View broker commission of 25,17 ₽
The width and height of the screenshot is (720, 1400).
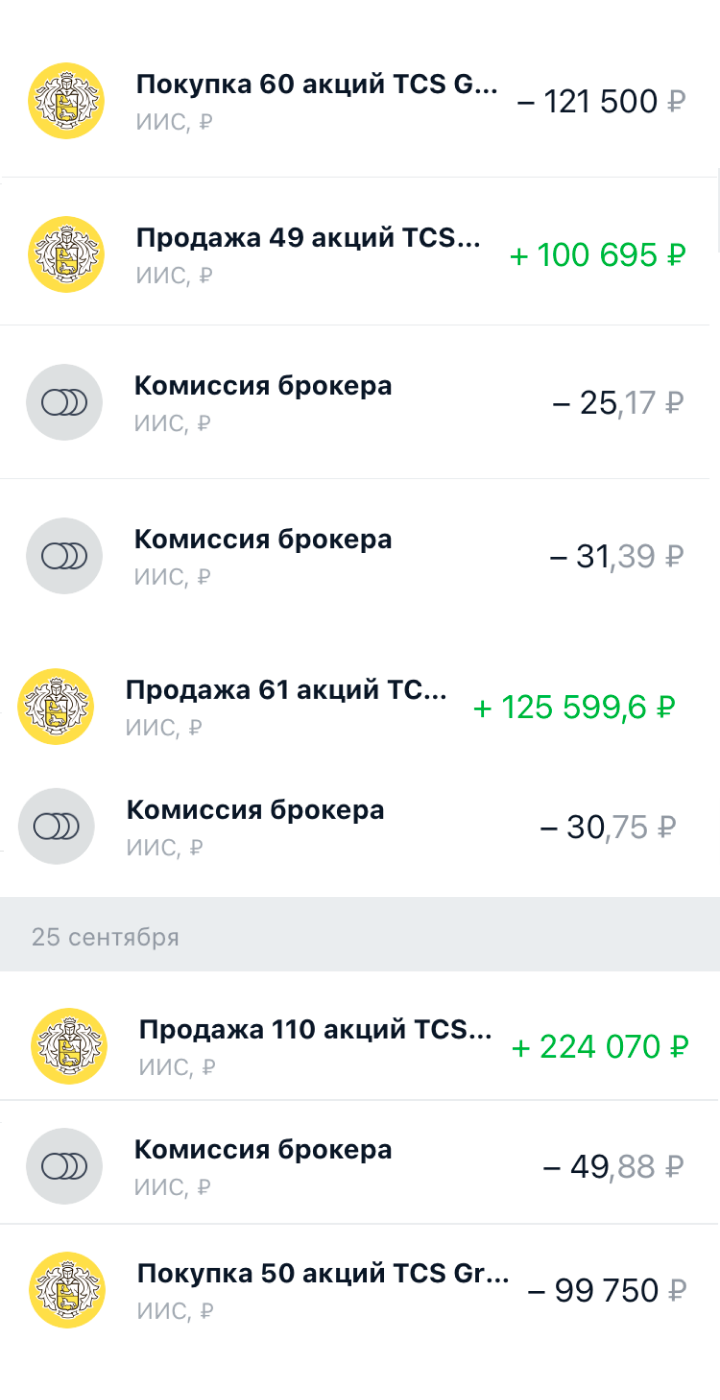360,402
